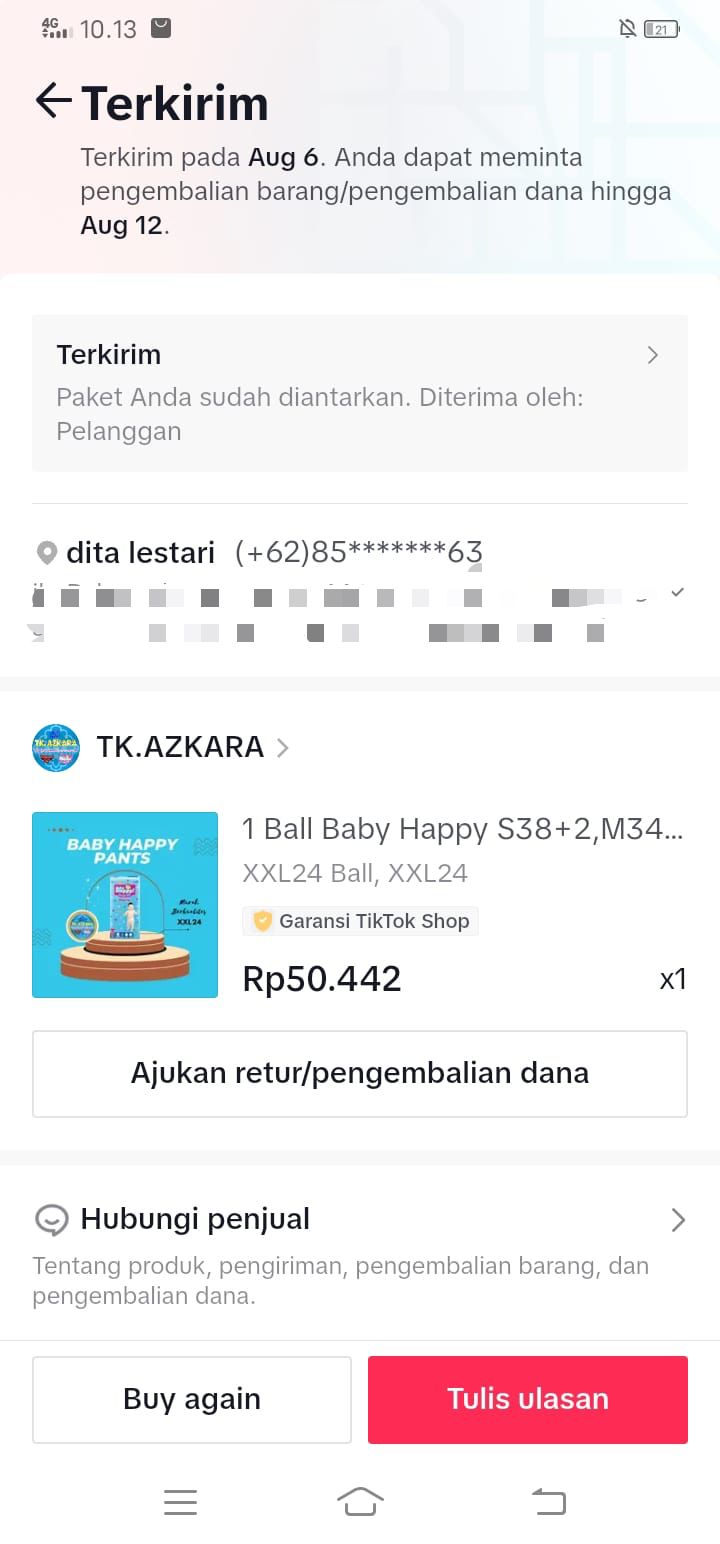Go back using the arrow beside Terkirim
Screen dimensions: 720x1544
click(x=53, y=101)
